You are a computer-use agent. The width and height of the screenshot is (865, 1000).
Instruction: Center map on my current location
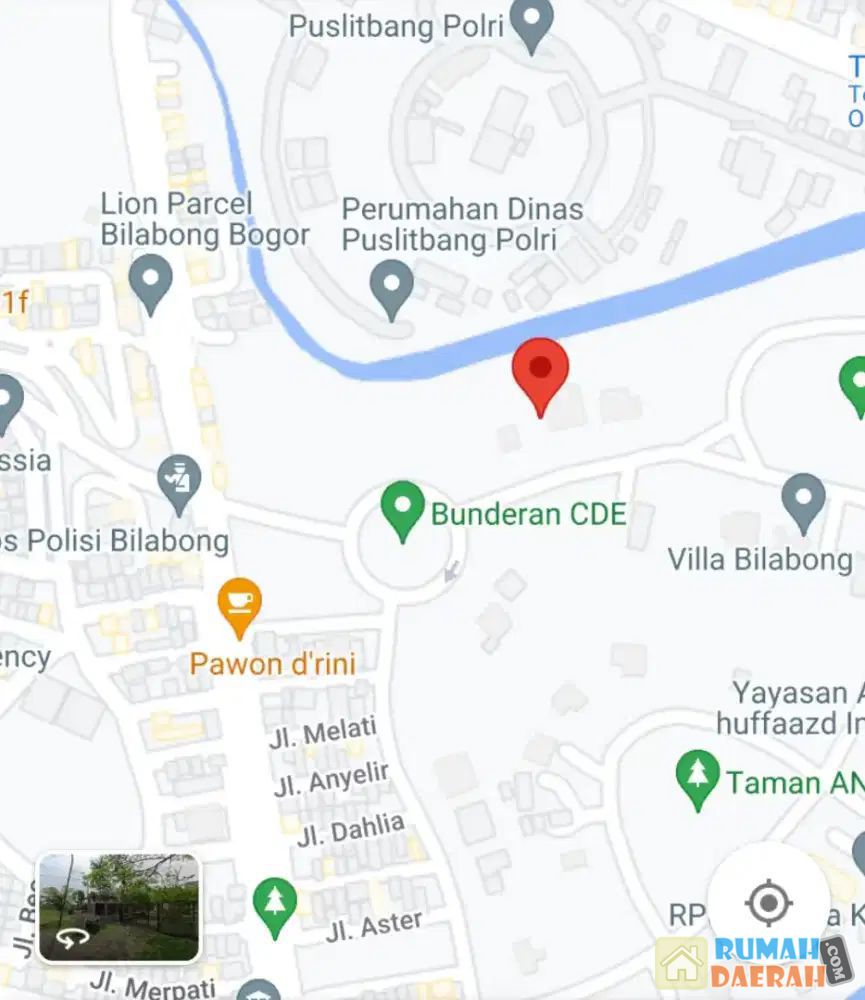[768, 903]
